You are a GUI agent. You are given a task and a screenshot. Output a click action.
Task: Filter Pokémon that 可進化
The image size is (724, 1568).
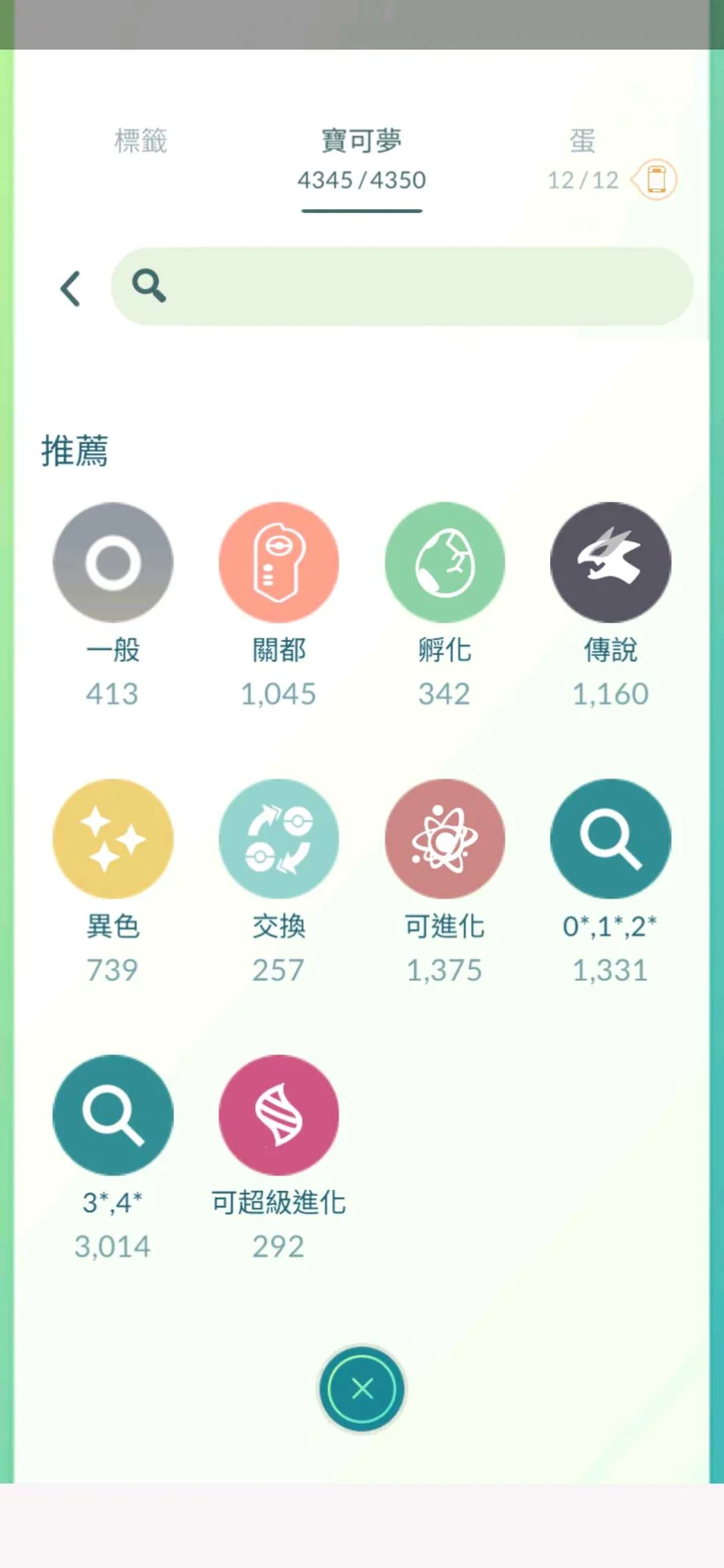pyautogui.click(x=445, y=839)
